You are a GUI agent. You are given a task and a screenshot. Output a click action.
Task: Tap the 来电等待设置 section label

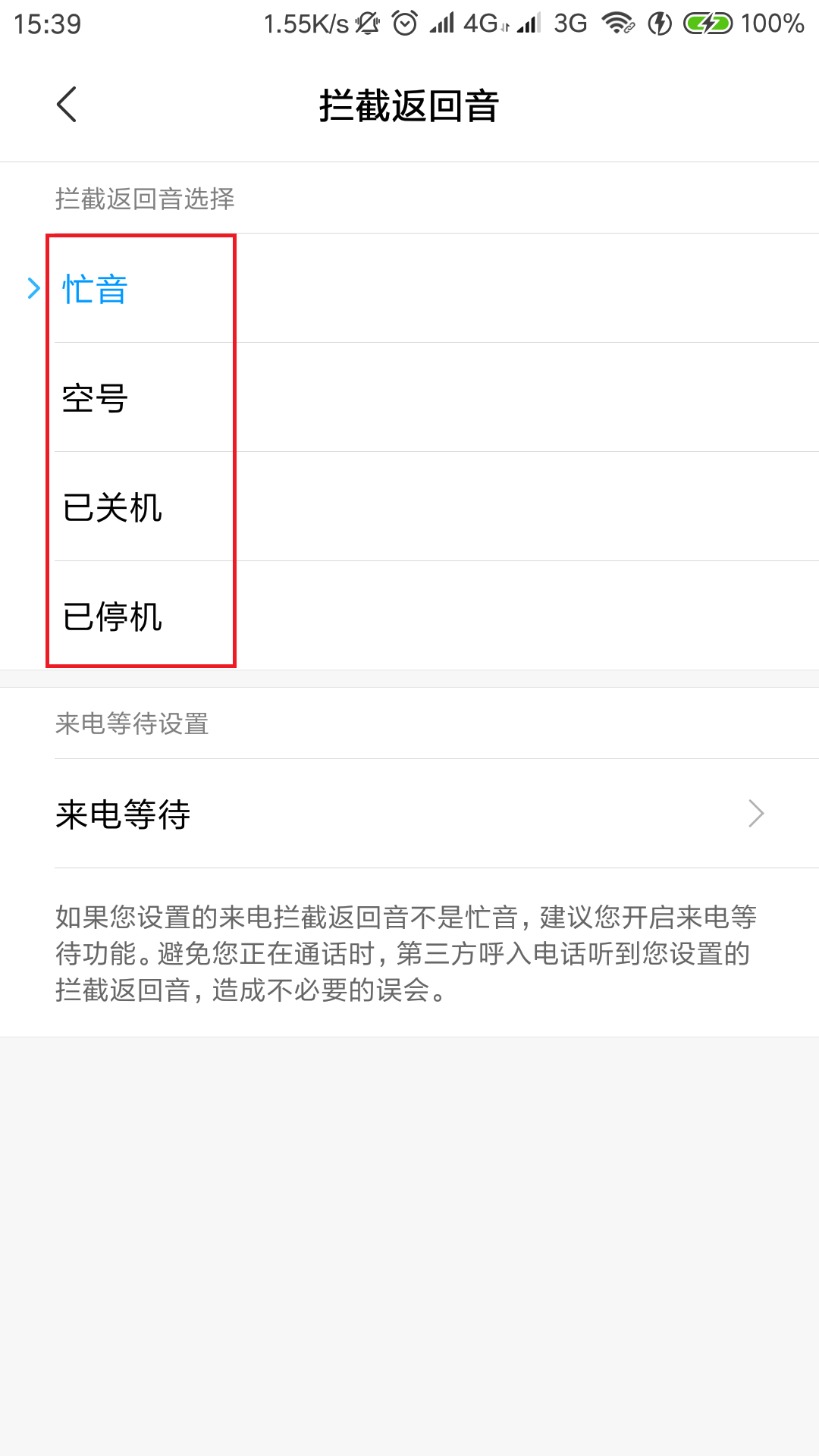click(133, 723)
